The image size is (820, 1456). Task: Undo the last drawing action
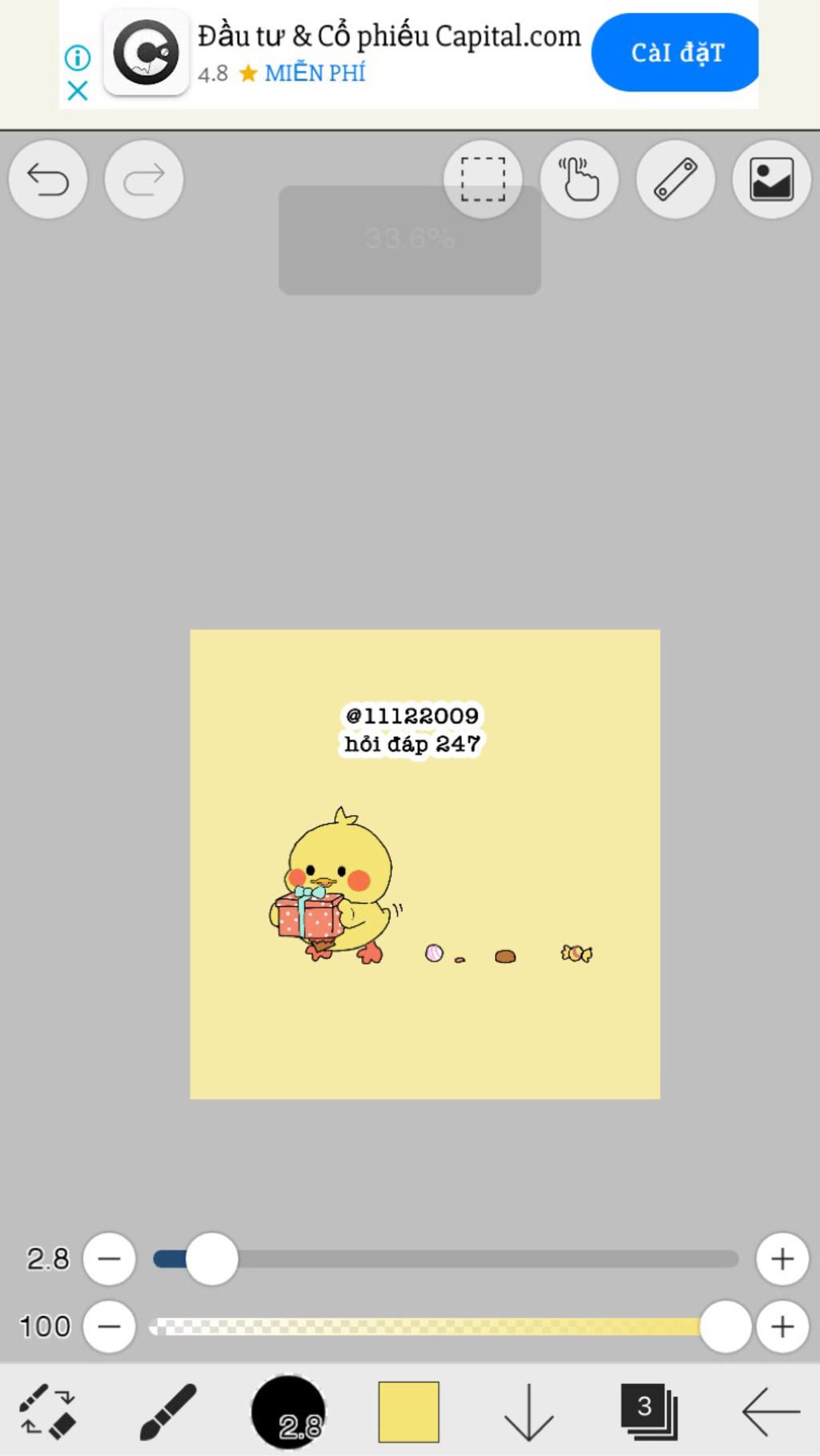(x=48, y=179)
